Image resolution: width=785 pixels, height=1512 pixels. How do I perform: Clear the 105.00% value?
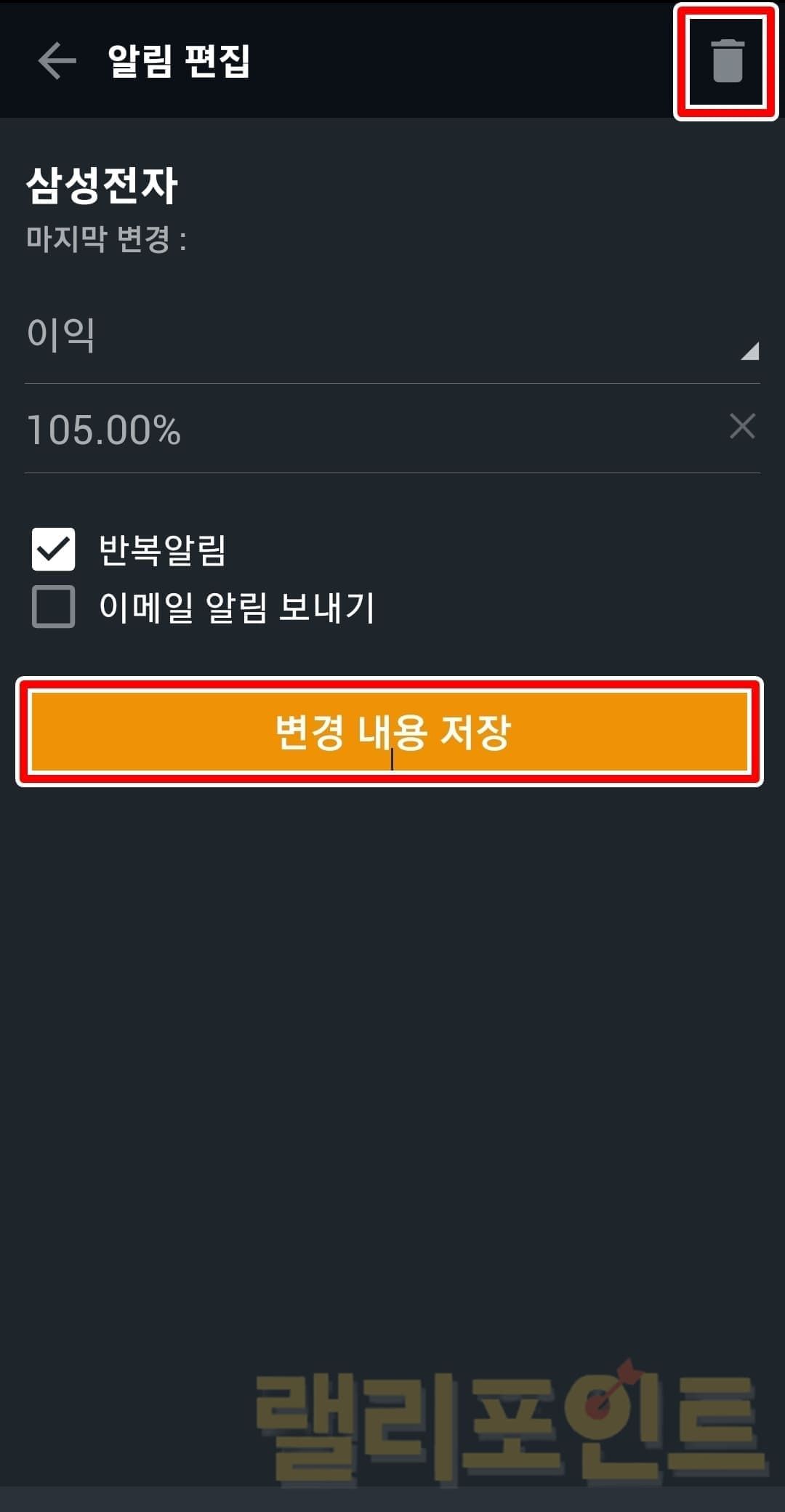tap(742, 427)
